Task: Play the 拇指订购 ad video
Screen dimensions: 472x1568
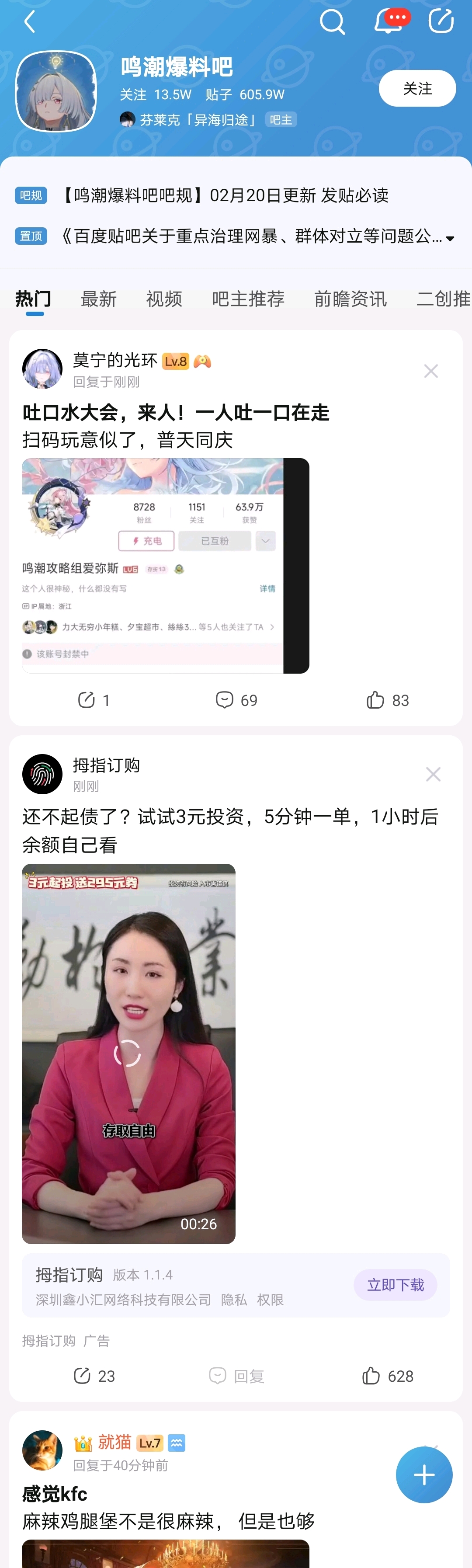Action: (x=128, y=1053)
